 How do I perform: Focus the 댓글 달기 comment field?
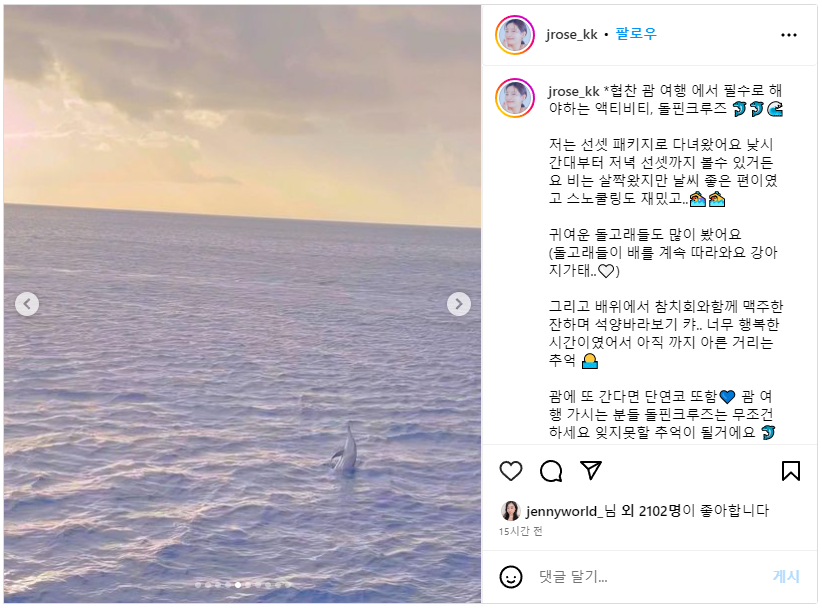[x=640, y=577]
